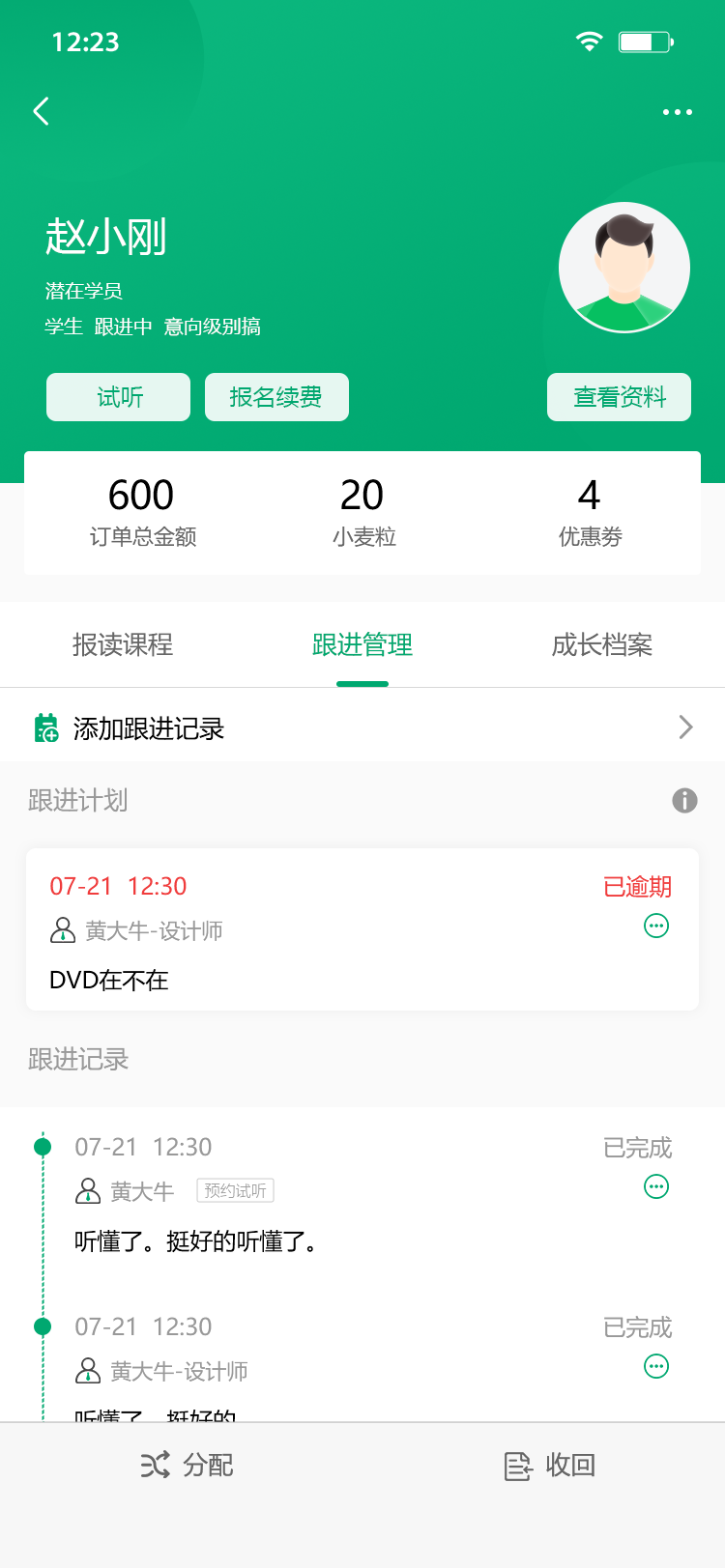725x1568 pixels.
Task: Tap the 试听 button
Action: [x=119, y=397]
